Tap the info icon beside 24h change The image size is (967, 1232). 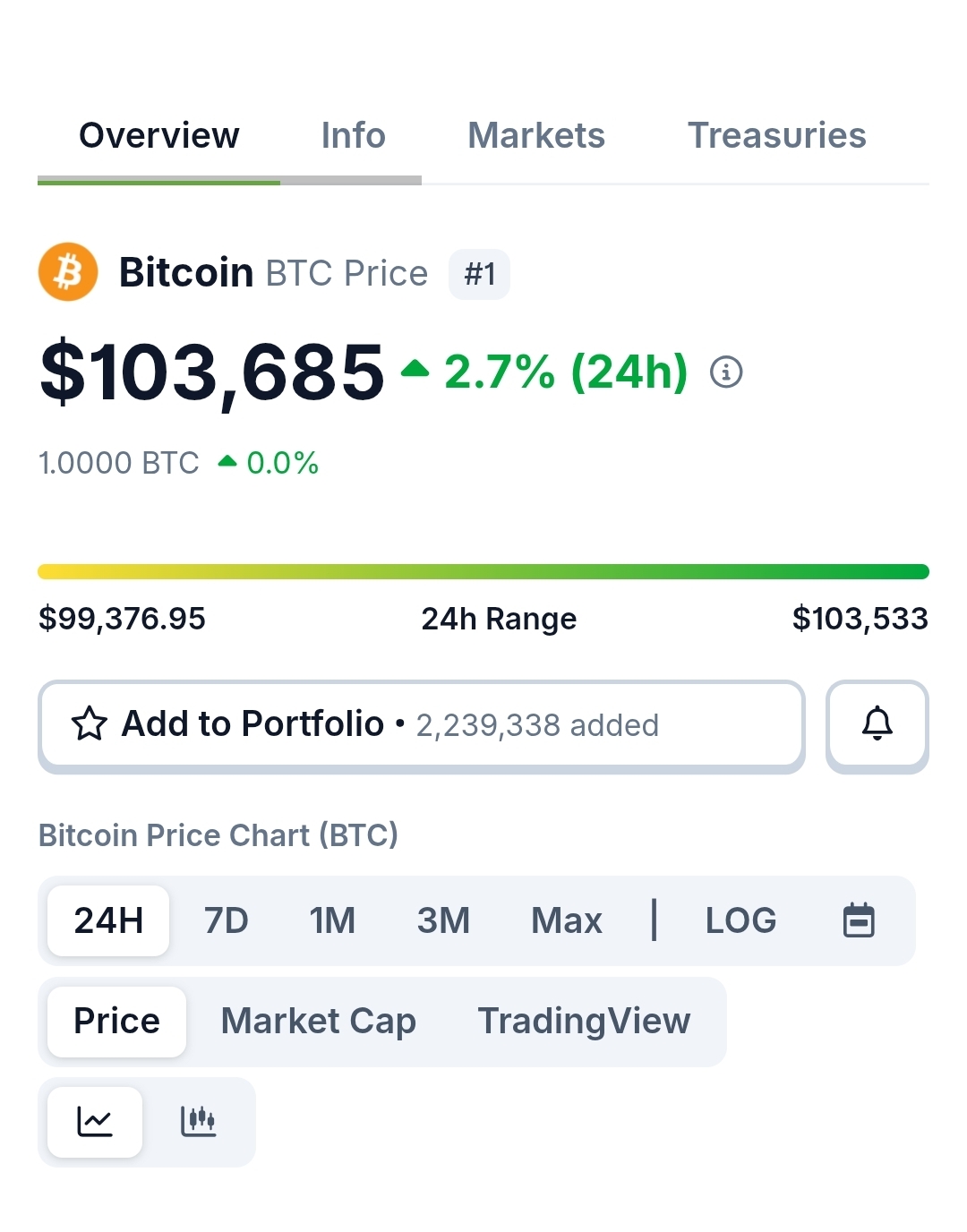pos(726,372)
